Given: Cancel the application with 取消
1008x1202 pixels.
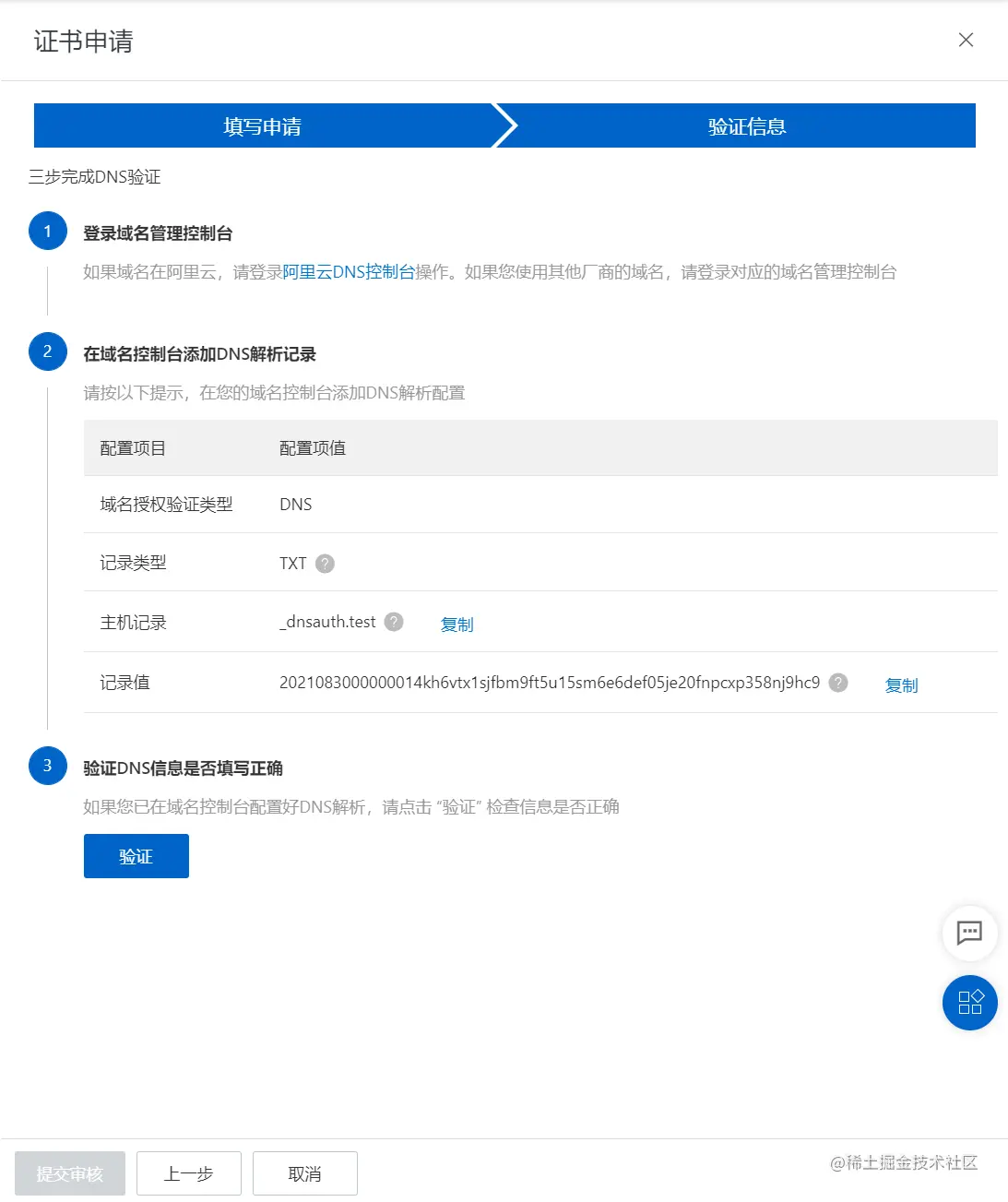Looking at the screenshot, I should tap(304, 1173).
